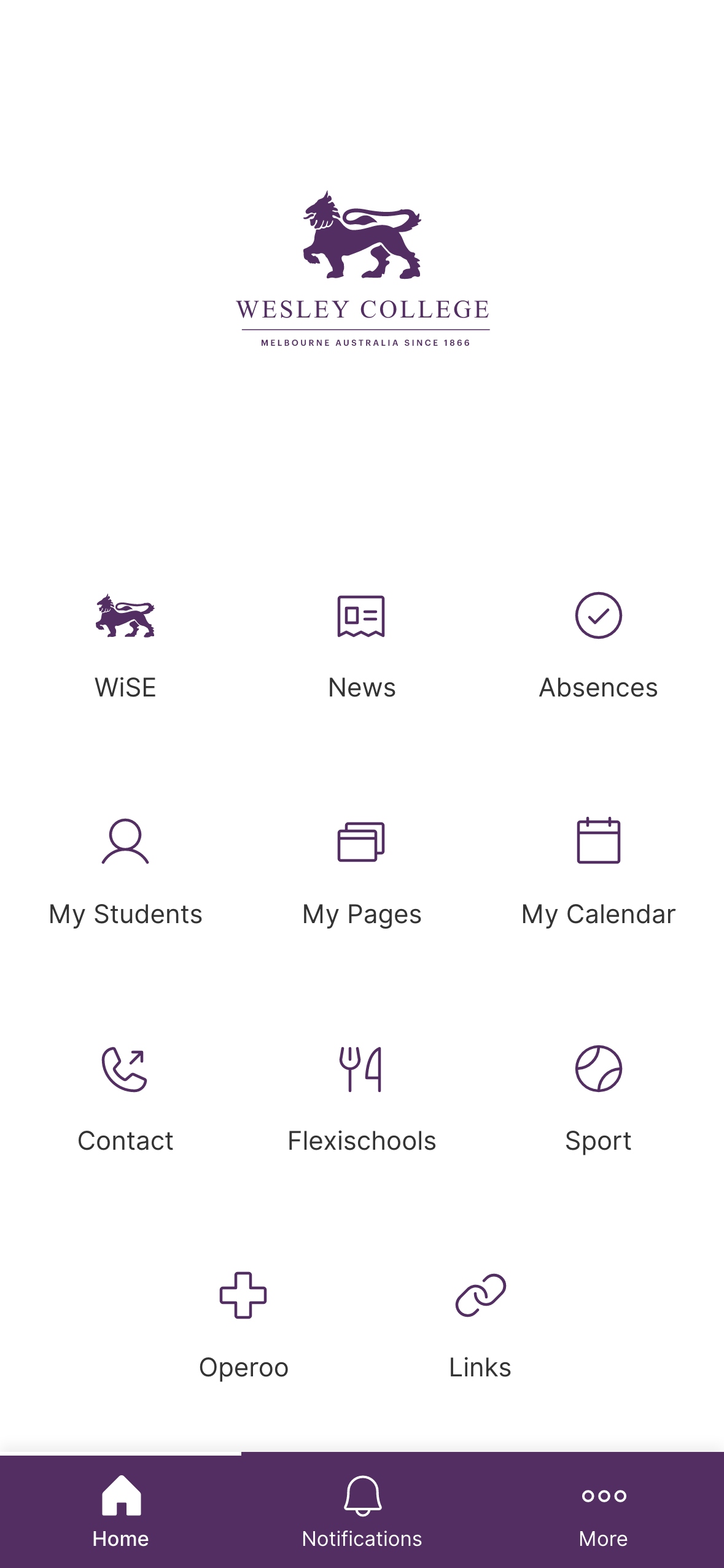Open Operoo
724x1568 pixels.
pyautogui.click(x=244, y=1325)
